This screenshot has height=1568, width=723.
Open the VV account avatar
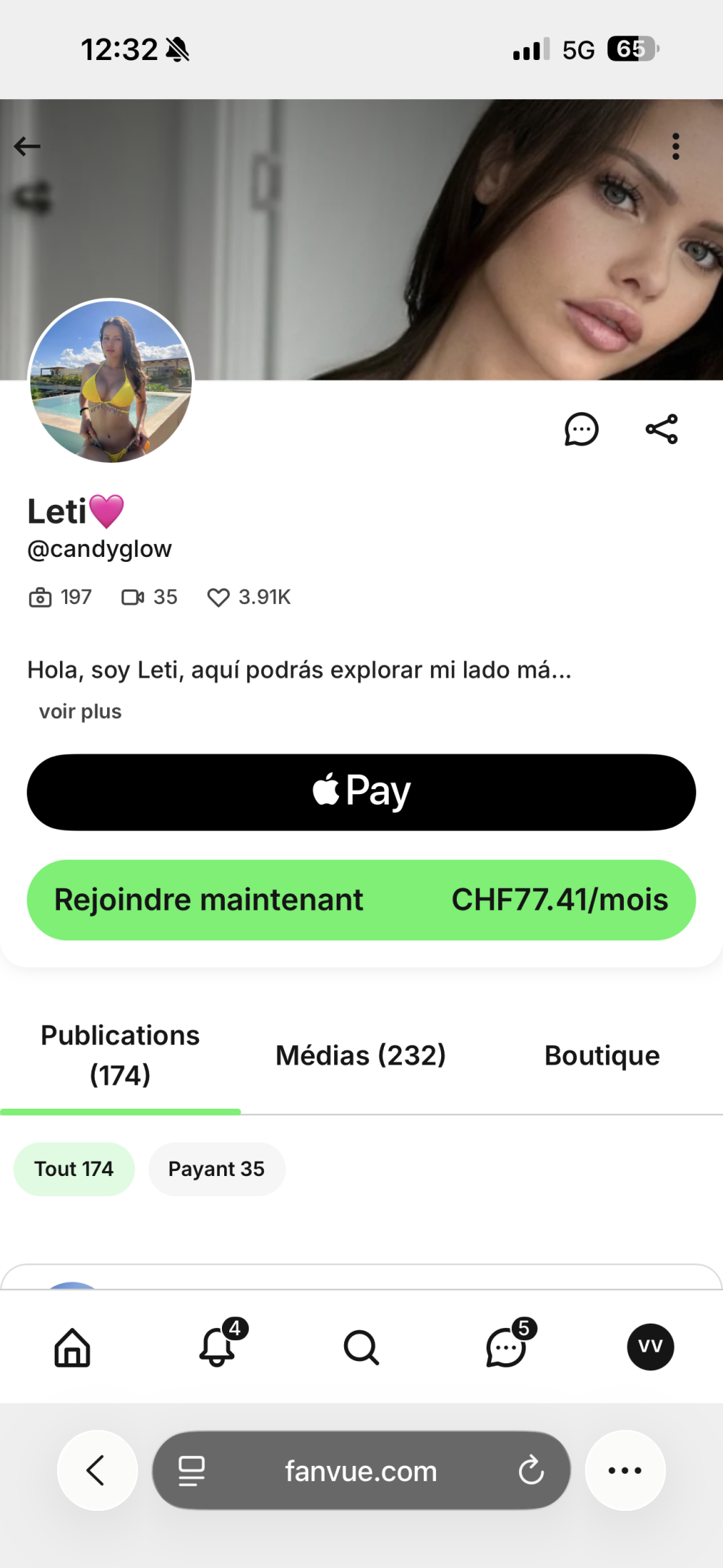coord(650,1347)
